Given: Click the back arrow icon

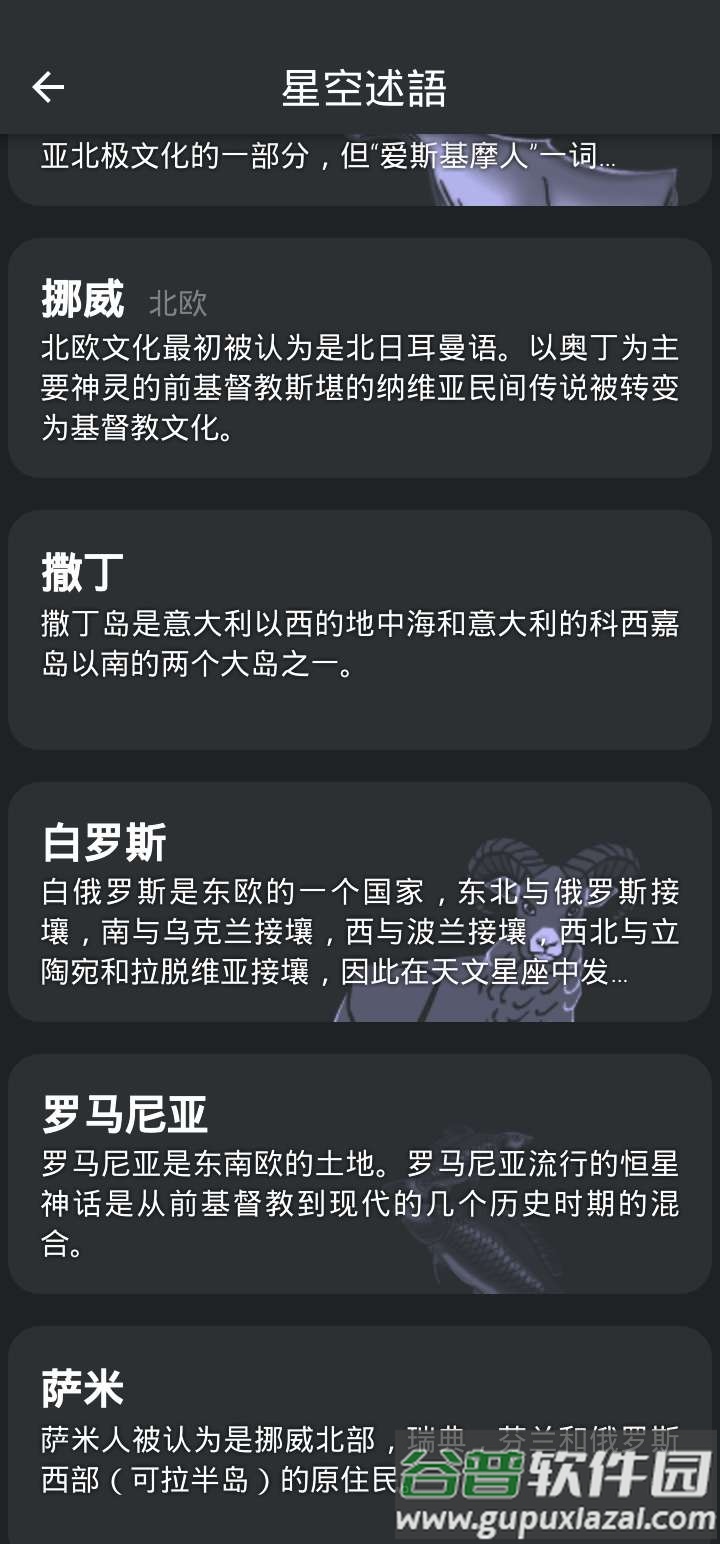Looking at the screenshot, I should [x=47, y=87].
